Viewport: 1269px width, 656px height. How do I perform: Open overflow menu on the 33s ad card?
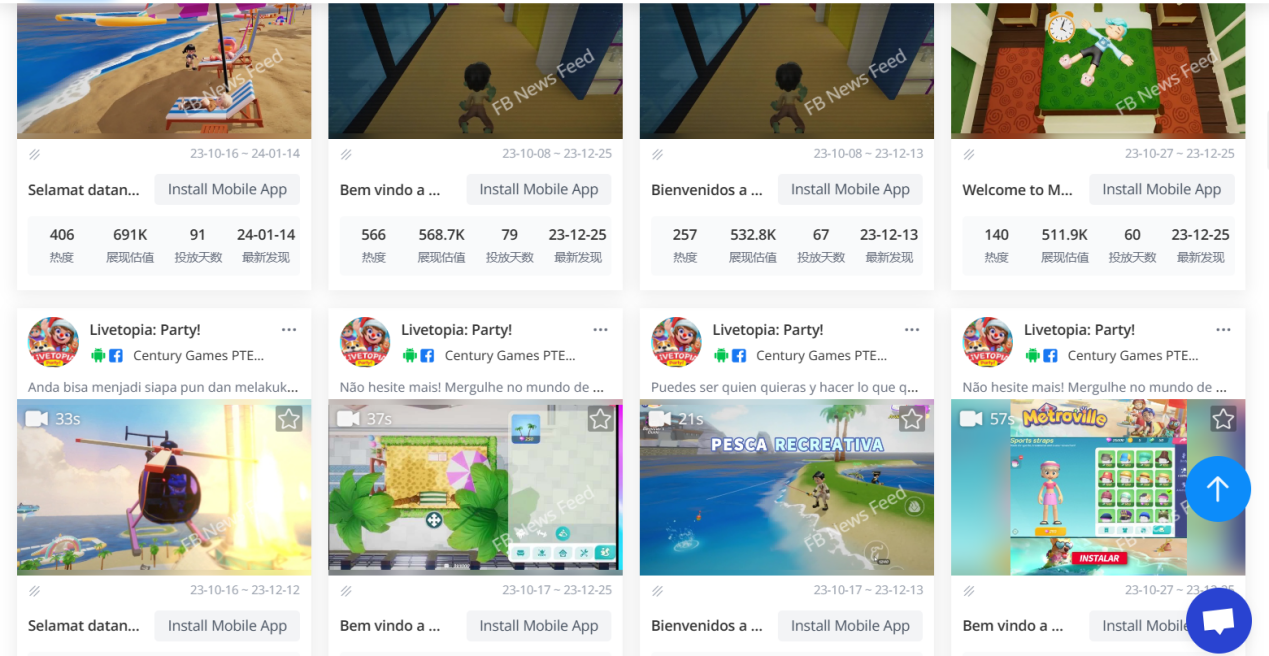click(289, 330)
